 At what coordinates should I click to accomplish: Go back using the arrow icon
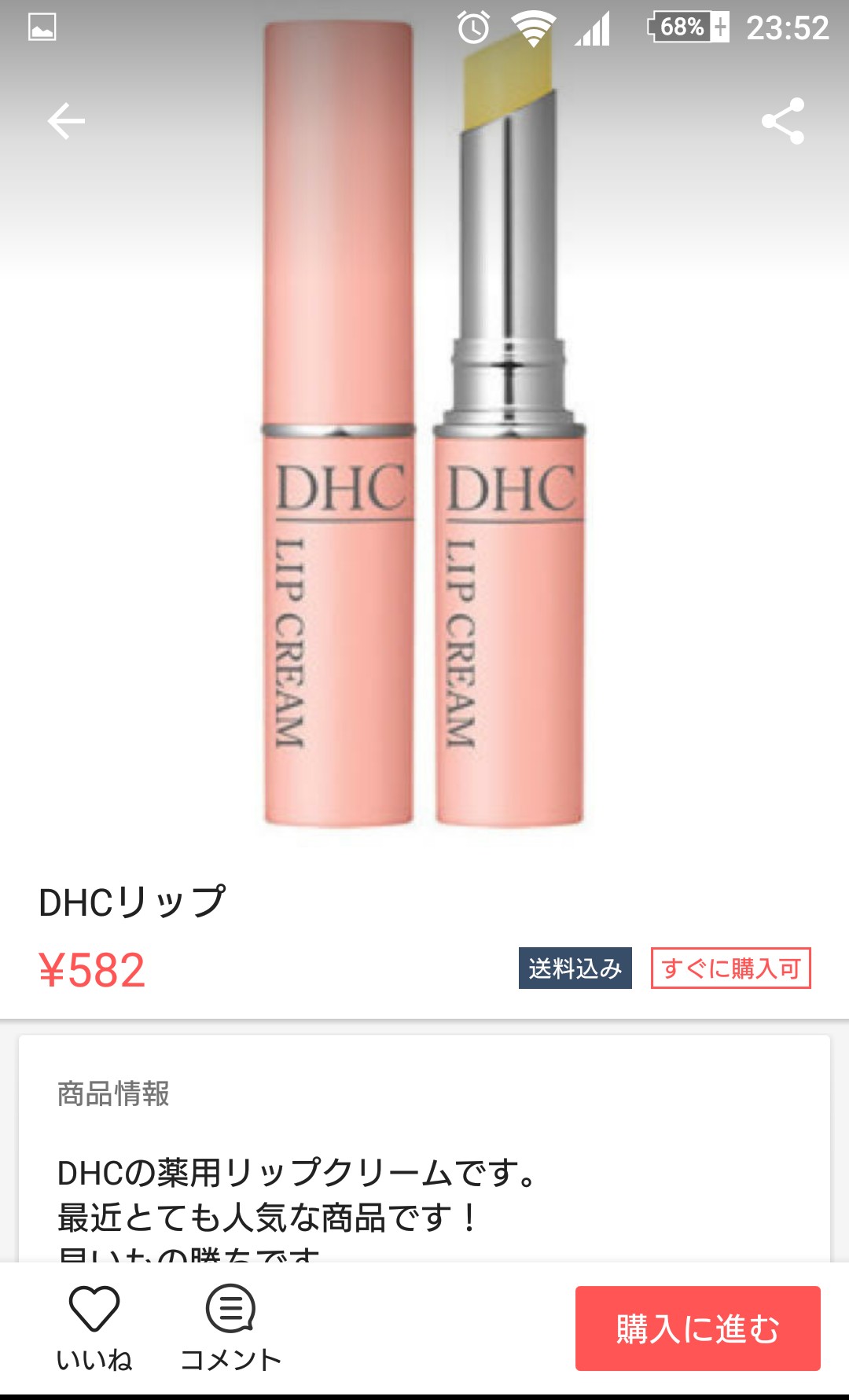pyautogui.click(x=66, y=121)
